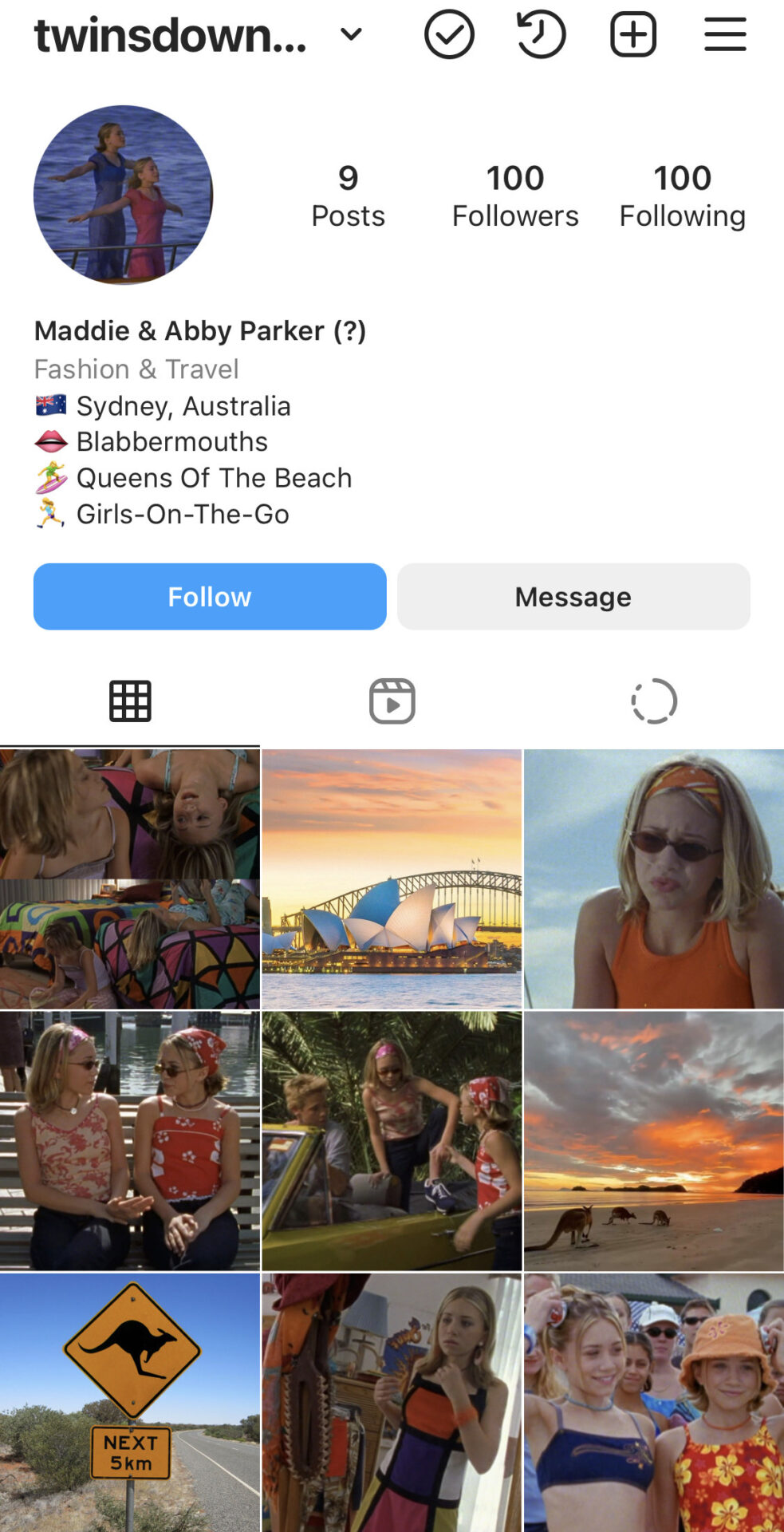Follow Maddie & Abby Parker
The width and height of the screenshot is (784, 1532).
[210, 597]
